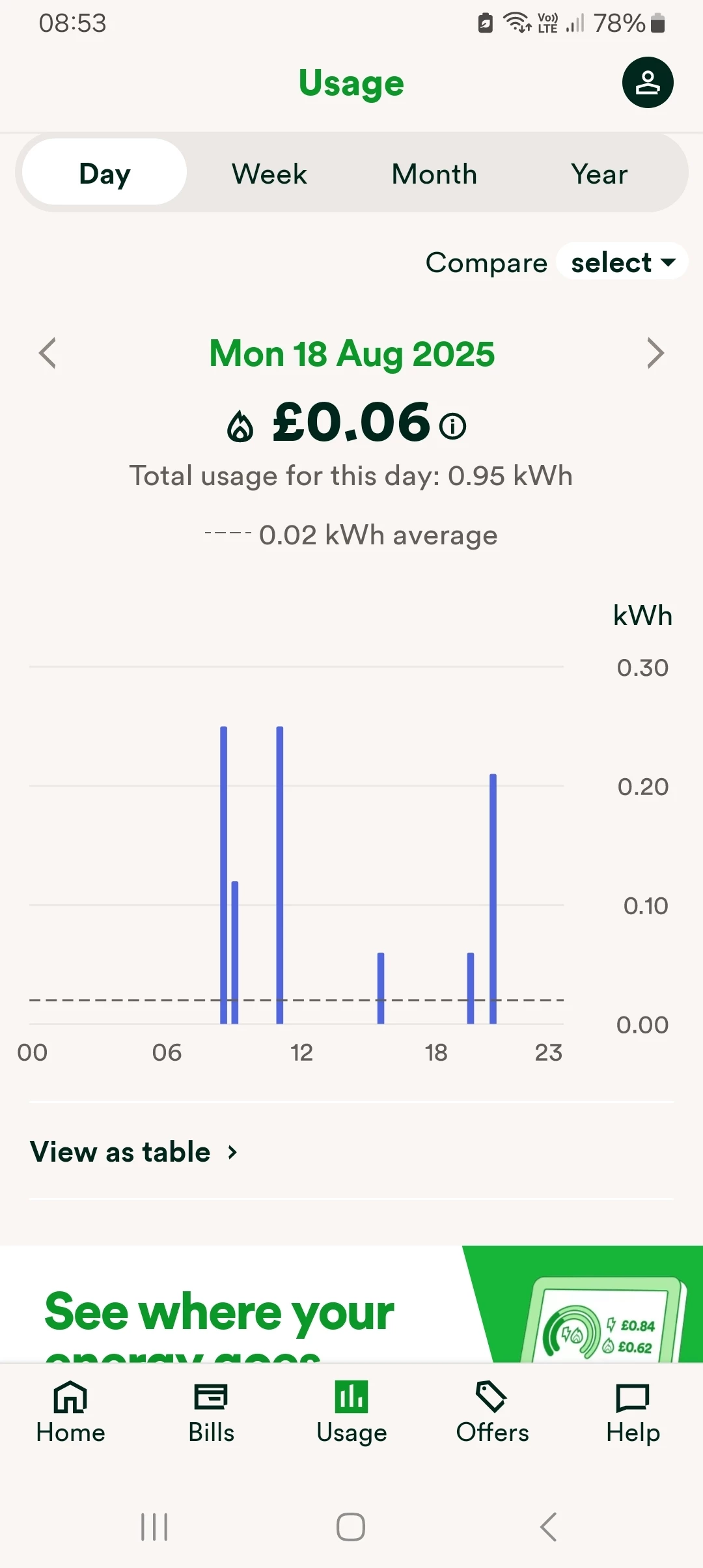This screenshot has height=1568, width=703.
Task: Switch to the Week view
Action: tap(269, 175)
